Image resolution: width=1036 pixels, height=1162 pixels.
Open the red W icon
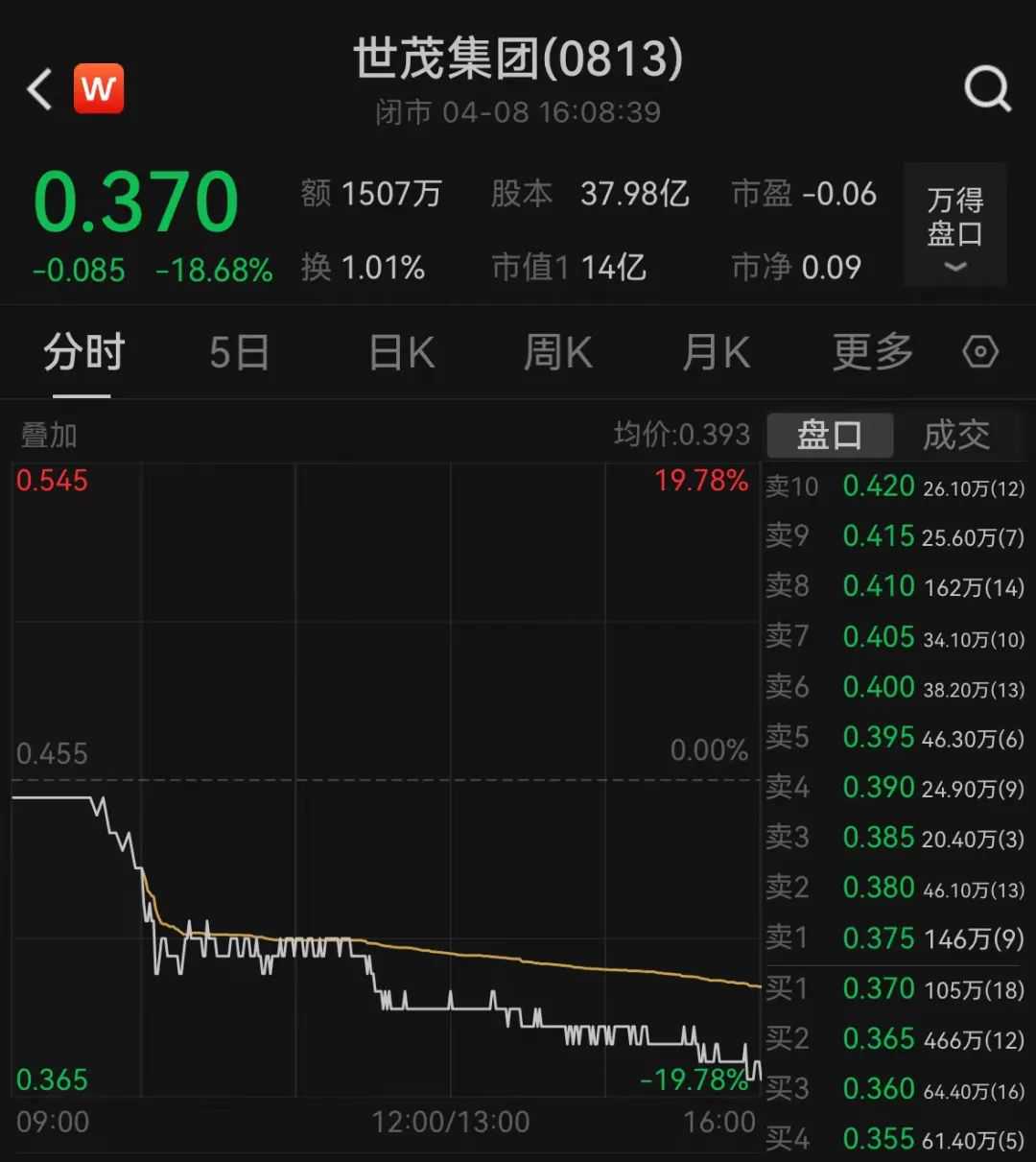[99, 89]
